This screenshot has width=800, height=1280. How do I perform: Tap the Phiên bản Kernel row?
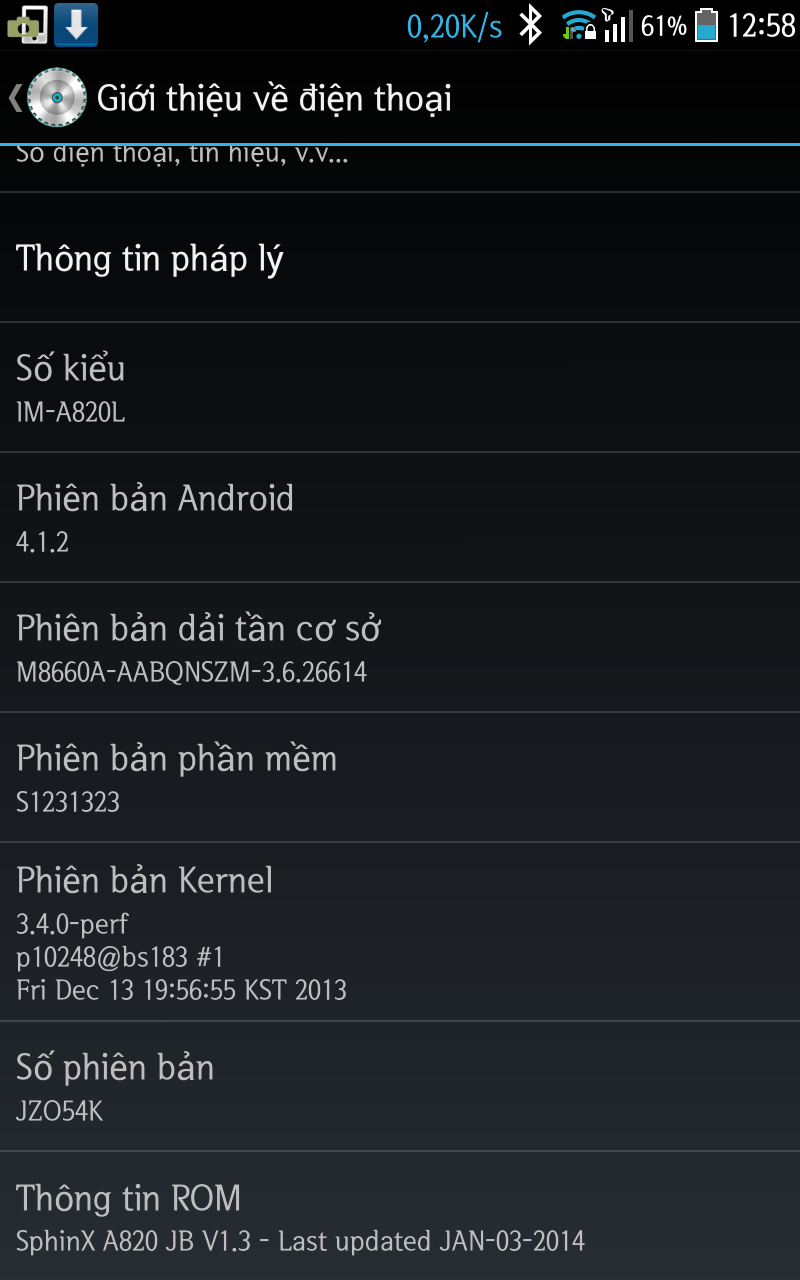(400, 932)
